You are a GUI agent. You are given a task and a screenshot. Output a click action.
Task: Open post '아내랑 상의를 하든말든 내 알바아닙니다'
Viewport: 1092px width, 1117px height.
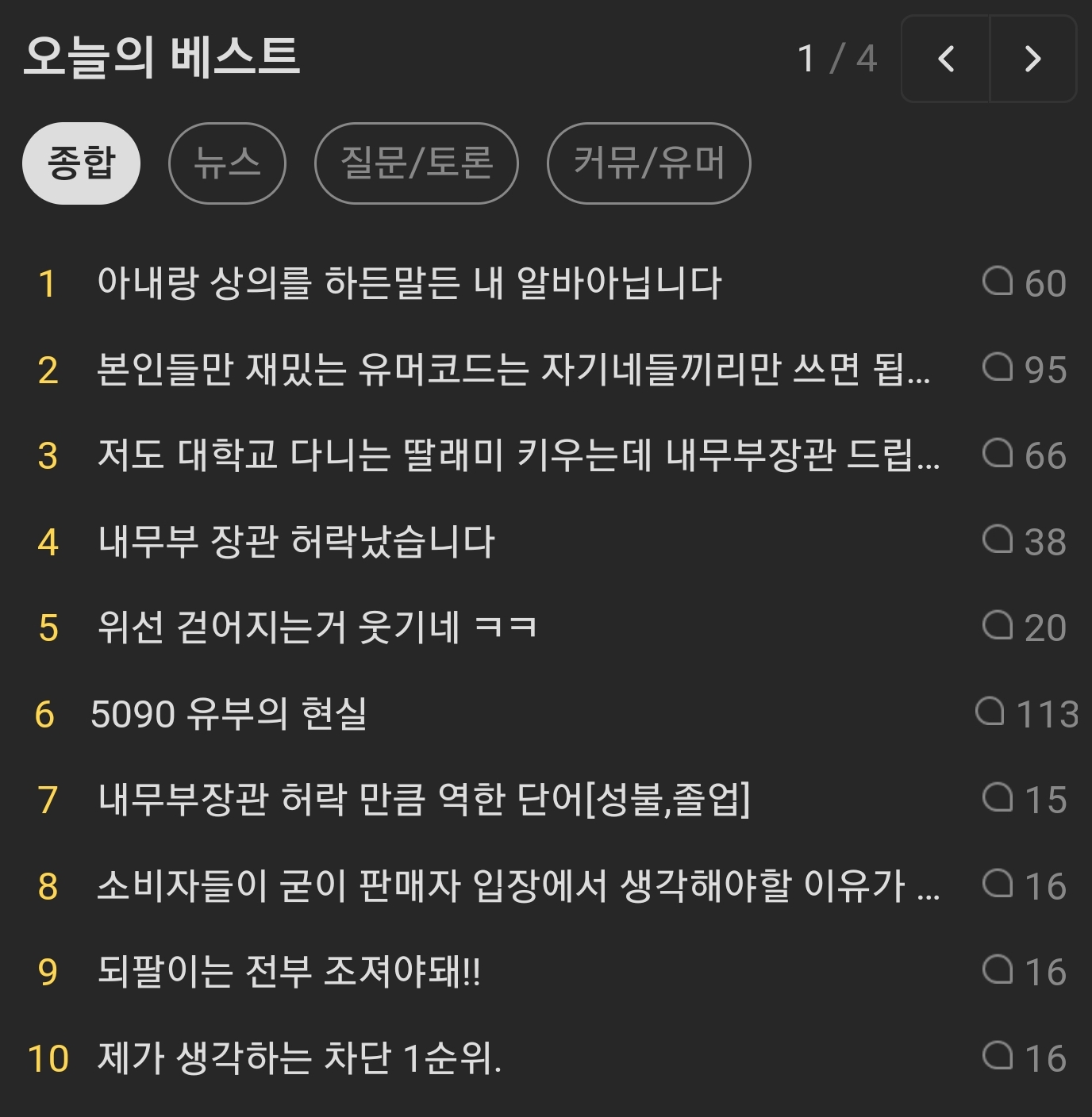[409, 283]
